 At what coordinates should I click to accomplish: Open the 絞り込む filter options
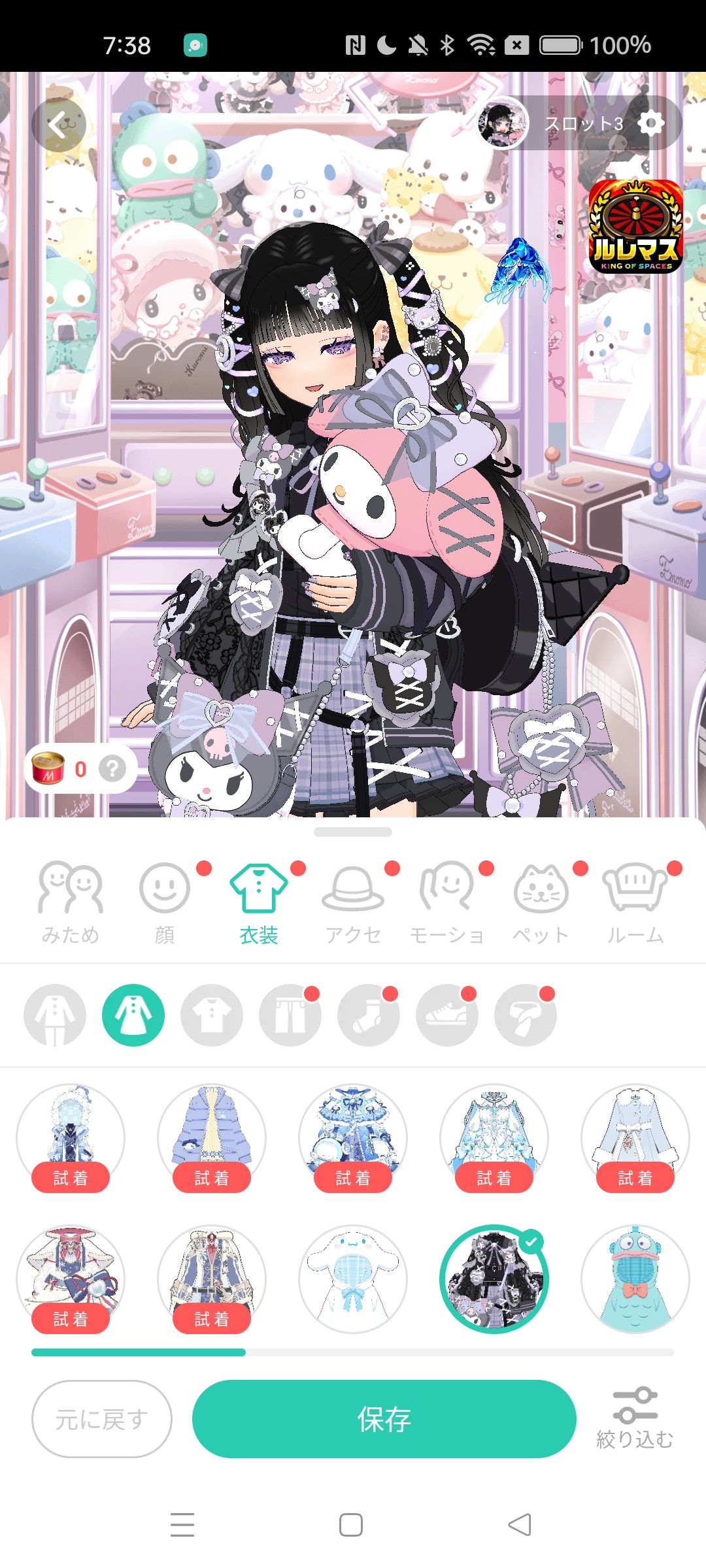(x=635, y=1418)
